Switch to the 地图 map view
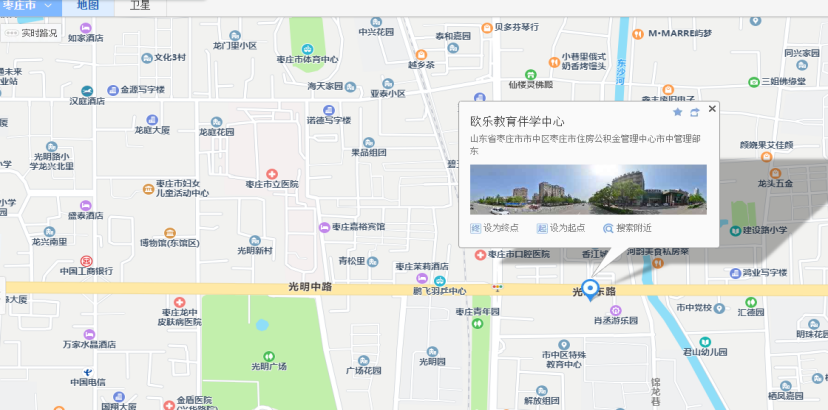Image resolution: width=828 pixels, height=410 pixels. click(89, 6)
